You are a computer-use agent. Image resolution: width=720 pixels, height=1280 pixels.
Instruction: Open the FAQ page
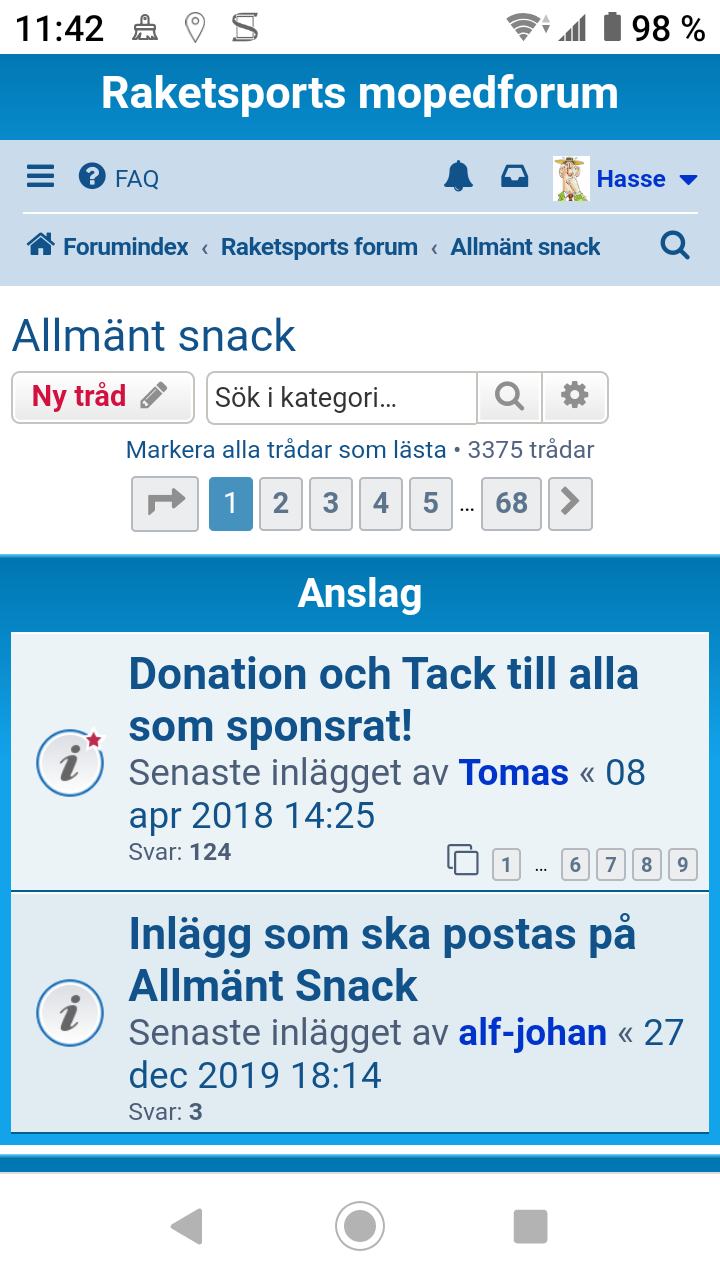click(119, 178)
